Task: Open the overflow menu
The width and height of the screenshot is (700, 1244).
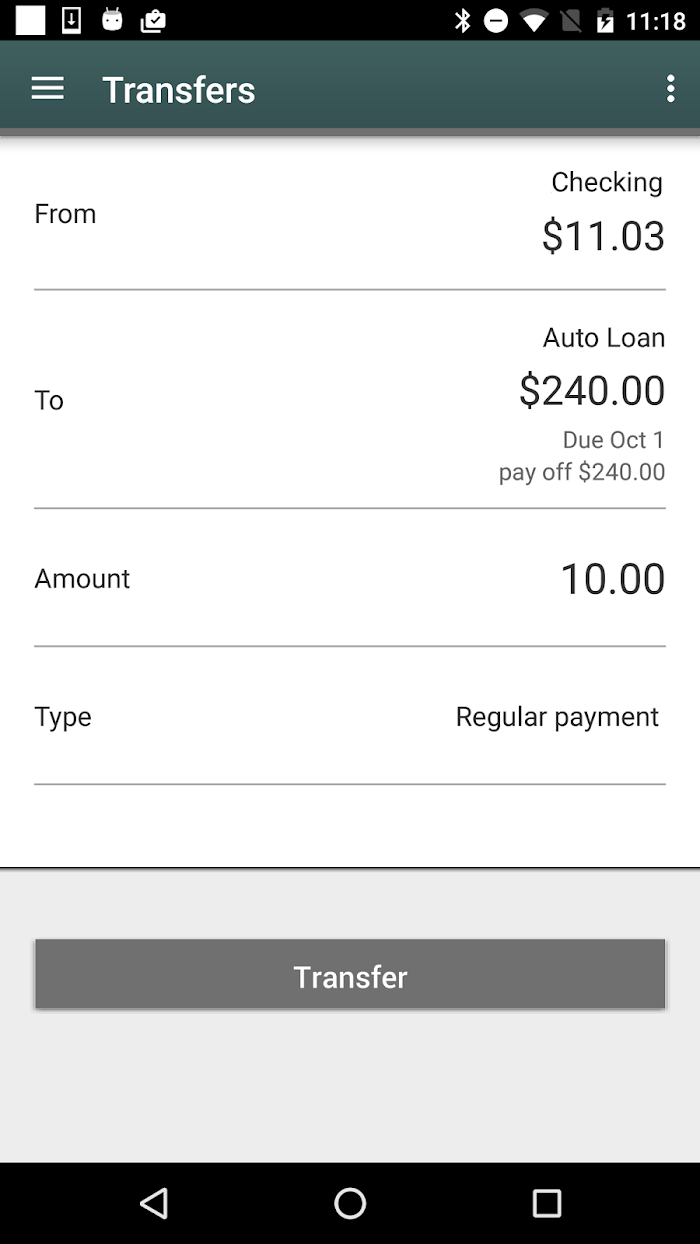Action: point(670,89)
